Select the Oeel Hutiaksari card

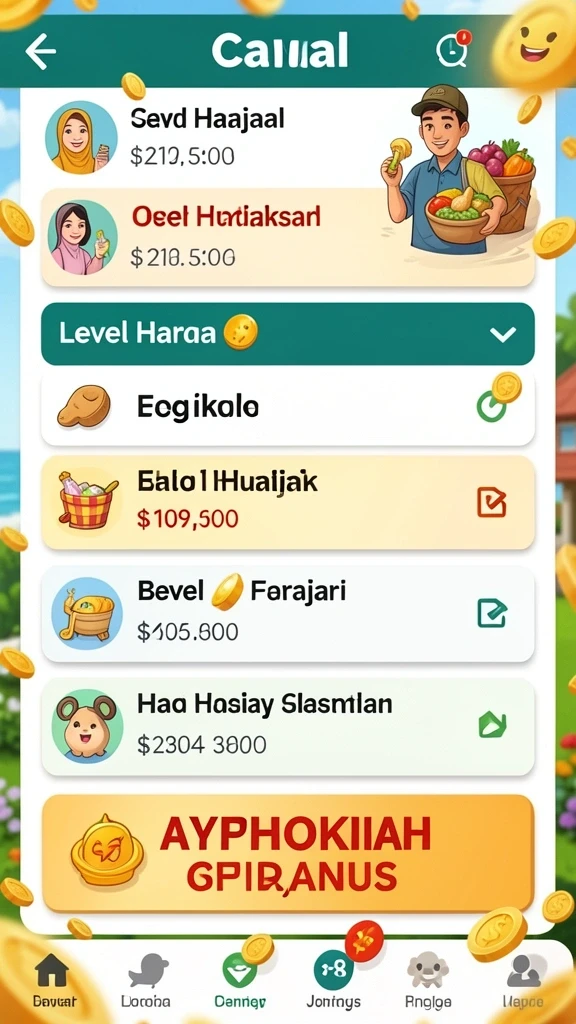point(287,237)
